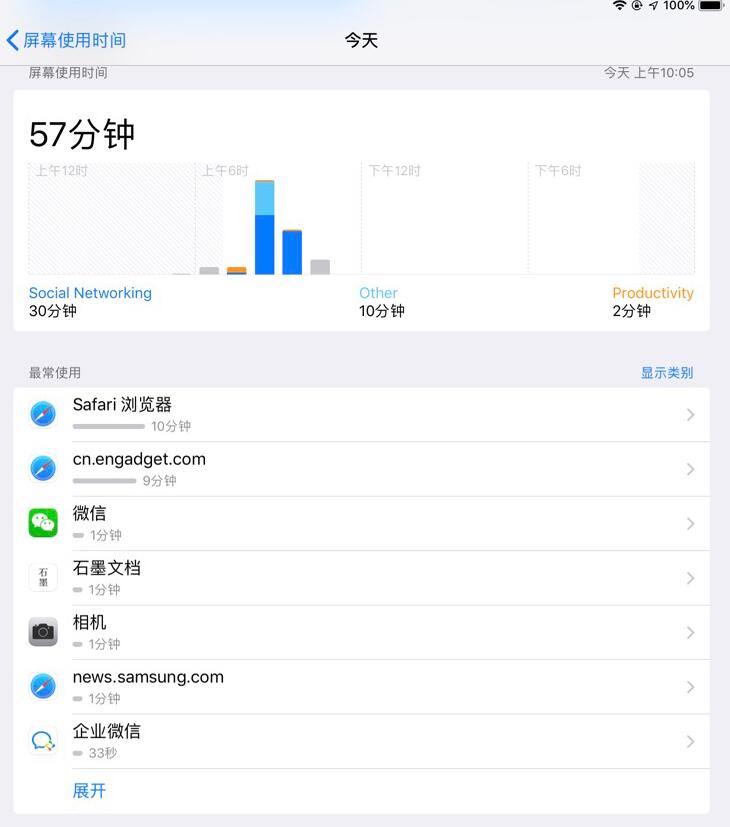
Task: Select the Social Networking category label
Action: click(90, 293)
